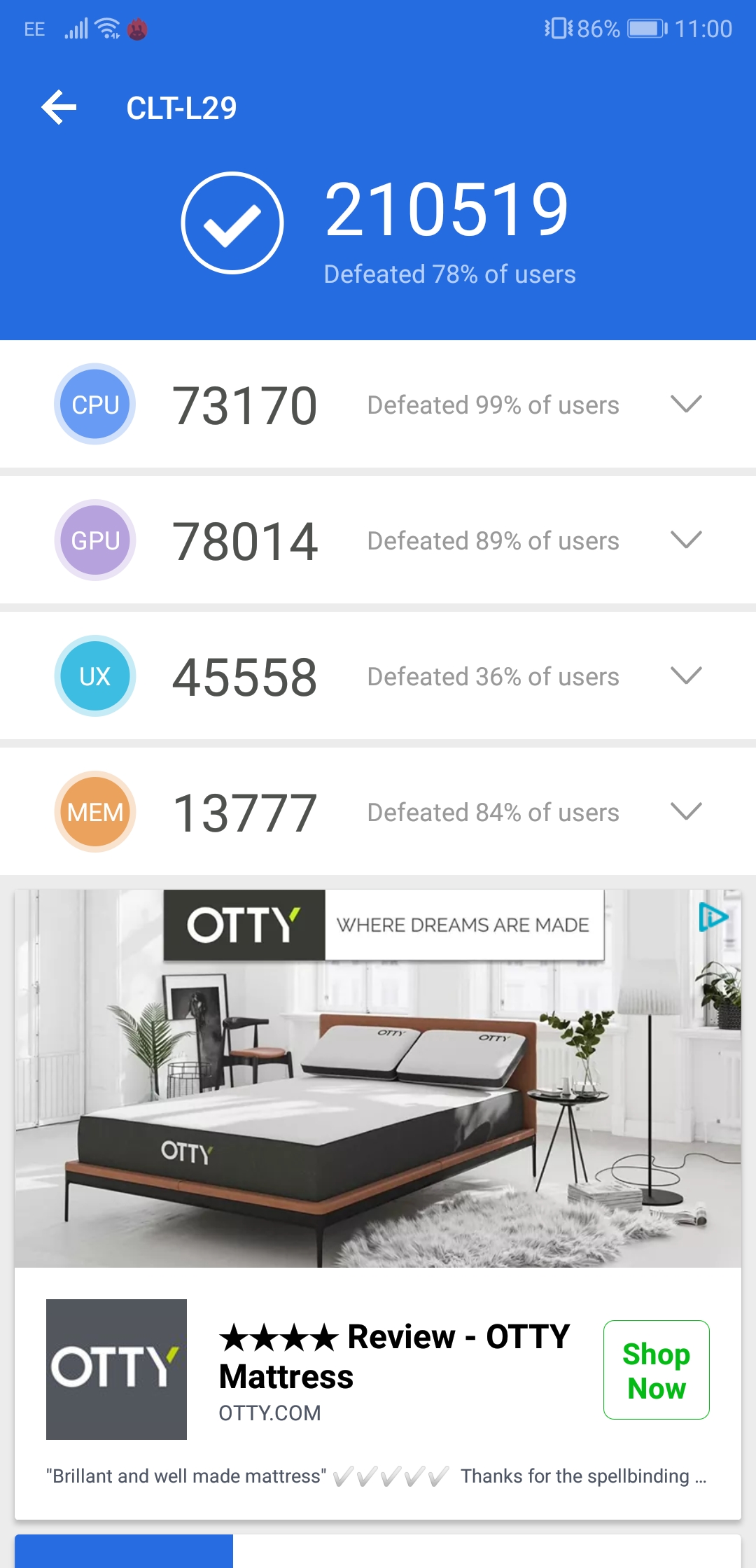
Task: Expand the CPU score details
Action: click(x=685, y=404)
